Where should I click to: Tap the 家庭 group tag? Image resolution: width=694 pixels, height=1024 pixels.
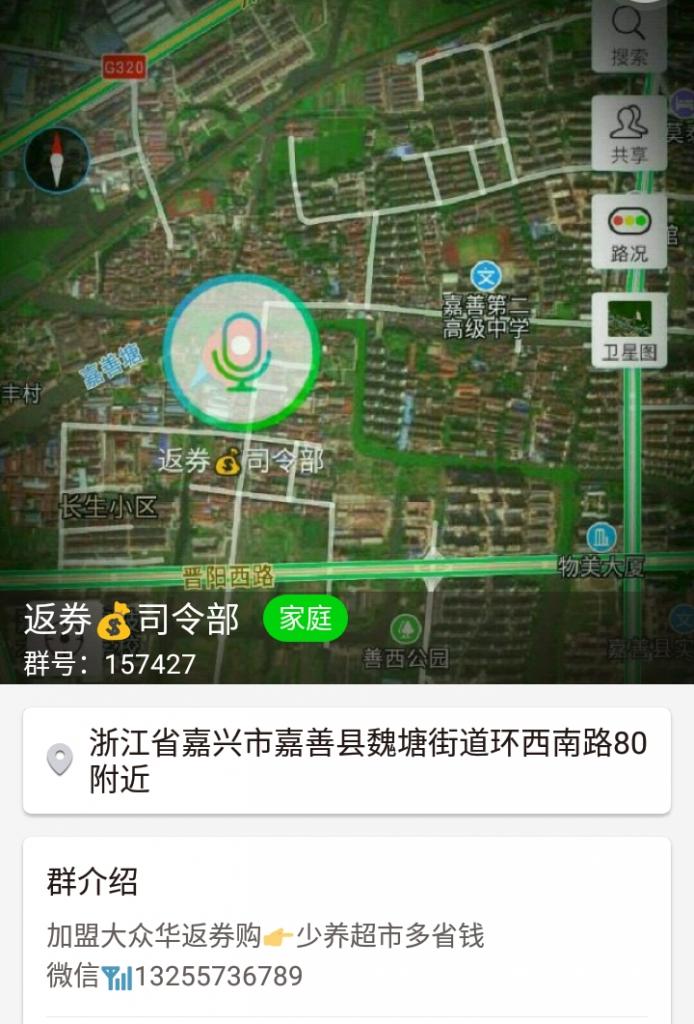point(305,619)
